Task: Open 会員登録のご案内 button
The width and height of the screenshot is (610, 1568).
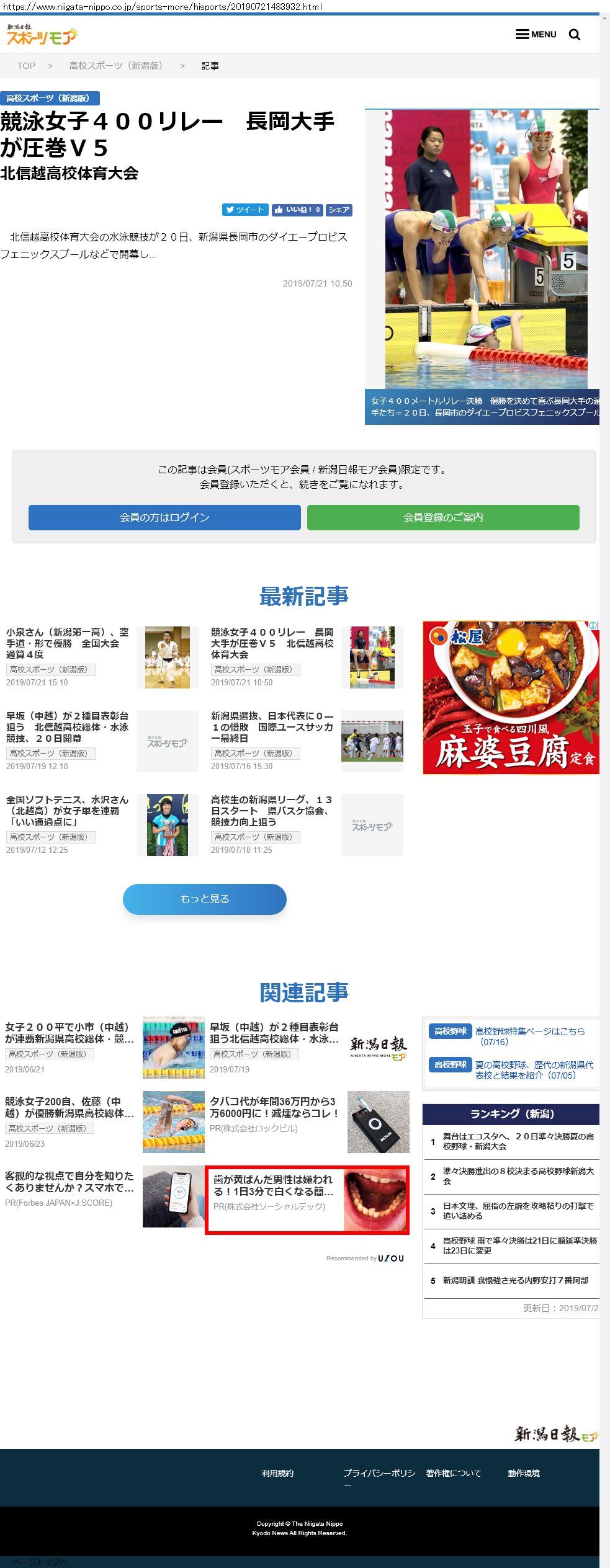Action: click(443, 517)
